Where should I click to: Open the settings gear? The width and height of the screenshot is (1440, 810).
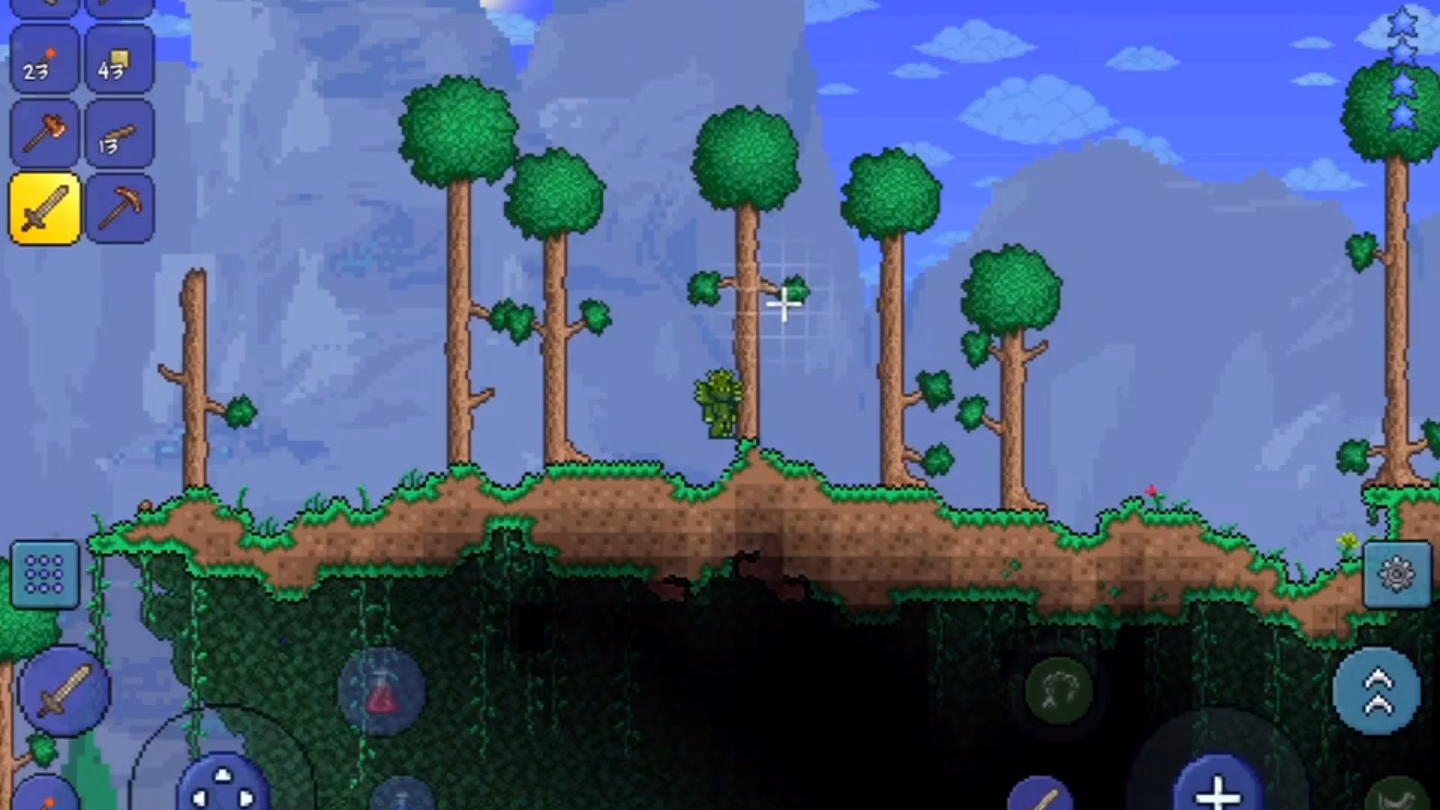click(1397, 574)
